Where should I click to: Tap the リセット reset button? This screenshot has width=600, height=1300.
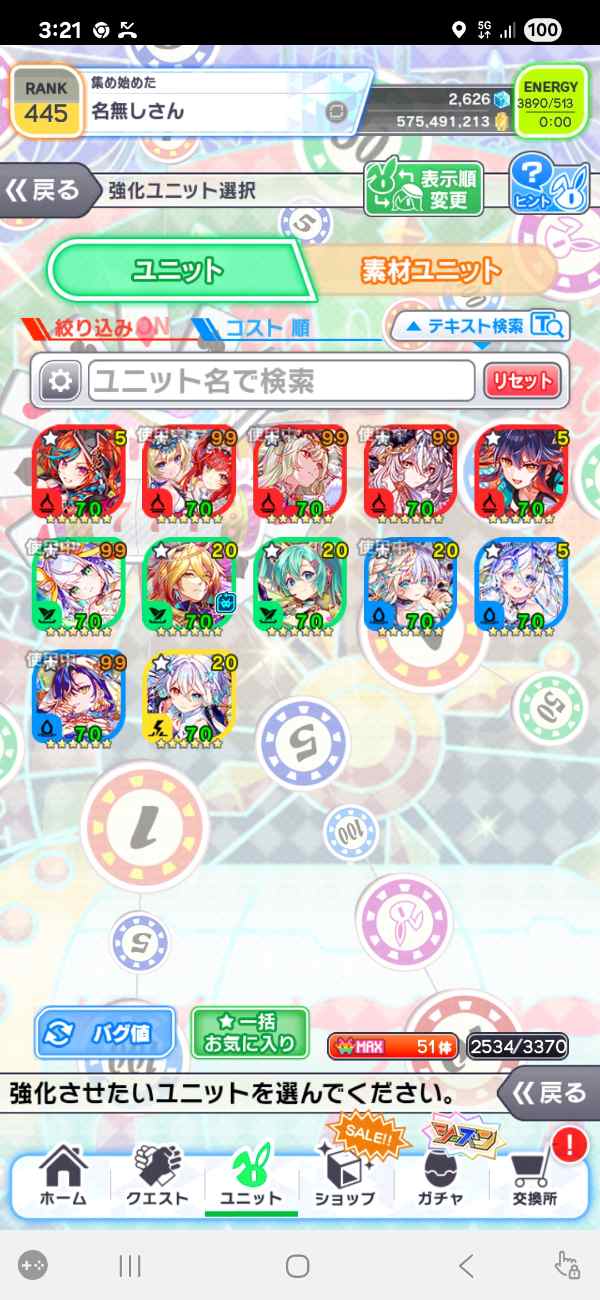click(522, 381)
